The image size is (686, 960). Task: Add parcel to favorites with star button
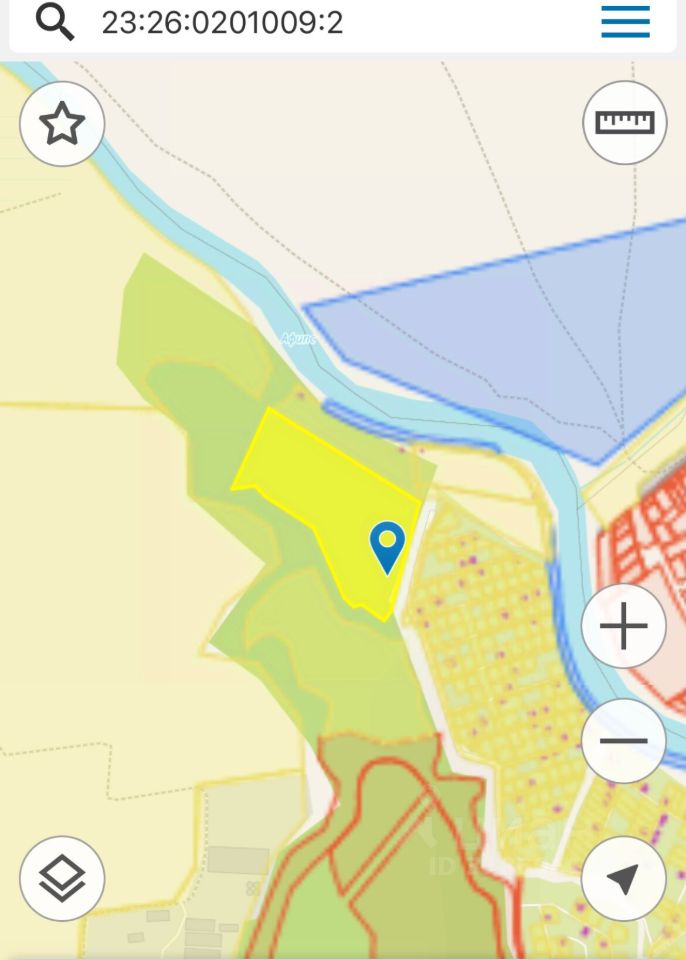[62, 124]
